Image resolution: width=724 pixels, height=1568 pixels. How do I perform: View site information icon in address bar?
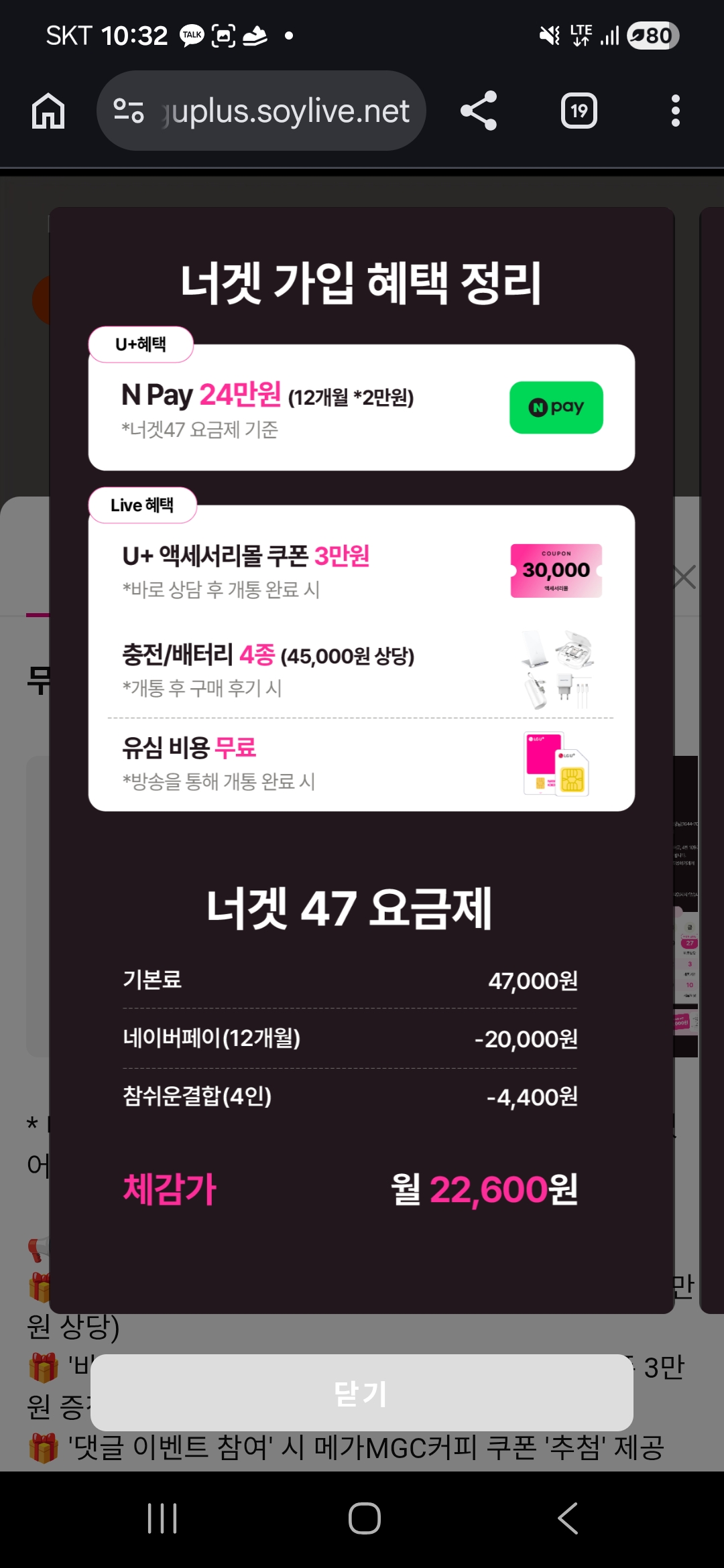(129, 111)
